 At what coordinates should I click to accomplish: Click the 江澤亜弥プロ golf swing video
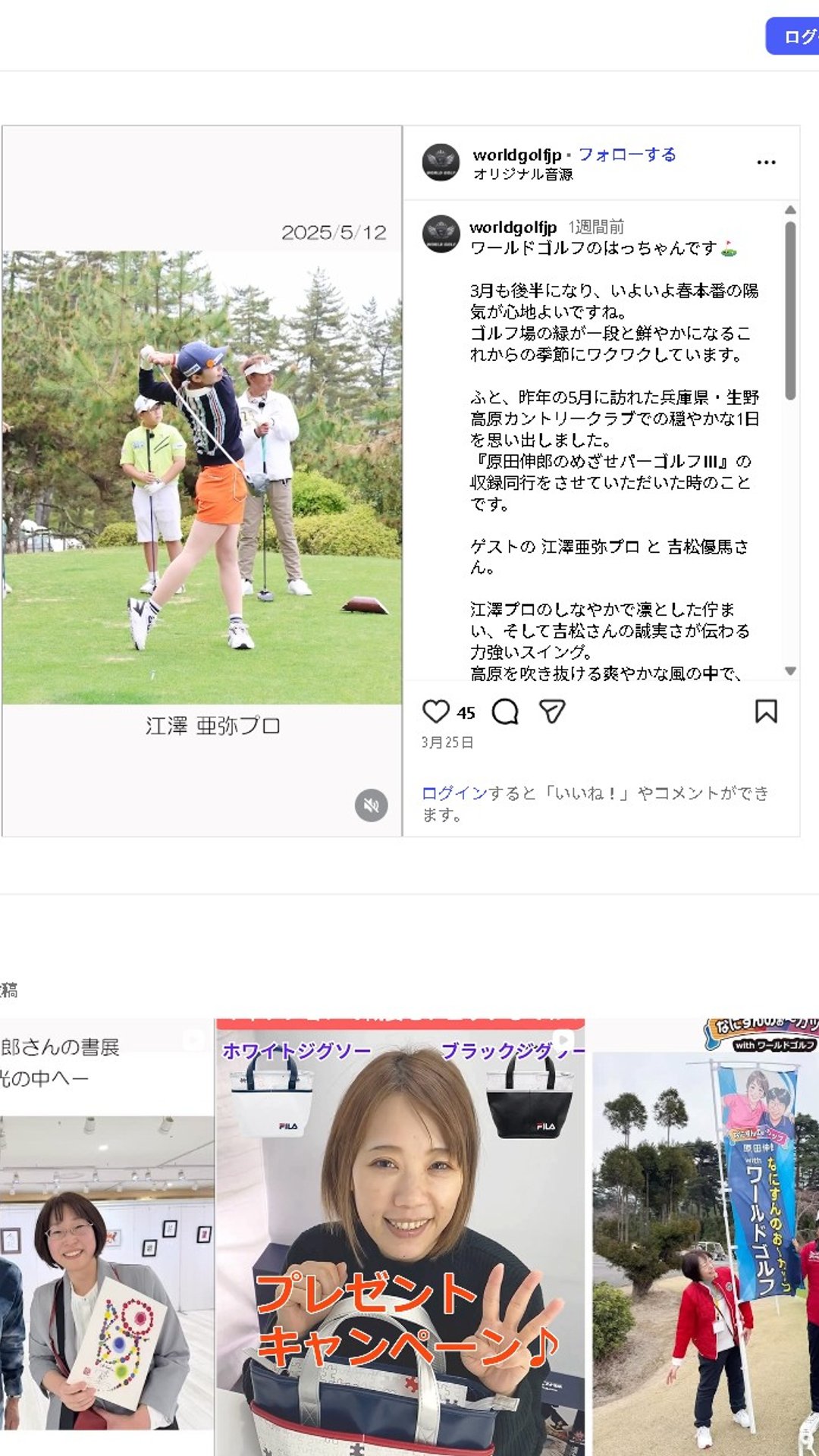(201, 478)
